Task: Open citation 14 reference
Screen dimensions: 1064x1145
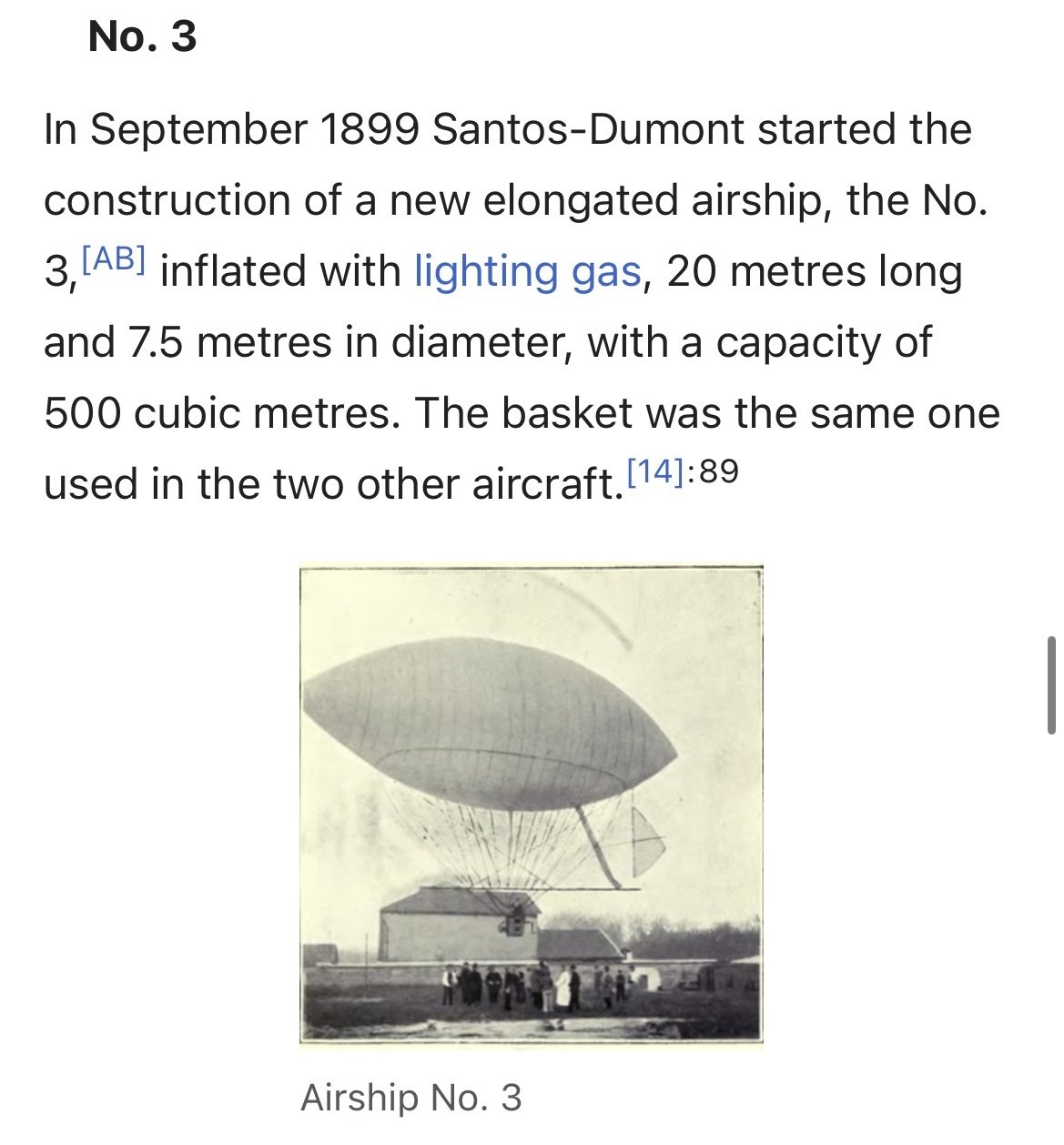Action: 655,471
